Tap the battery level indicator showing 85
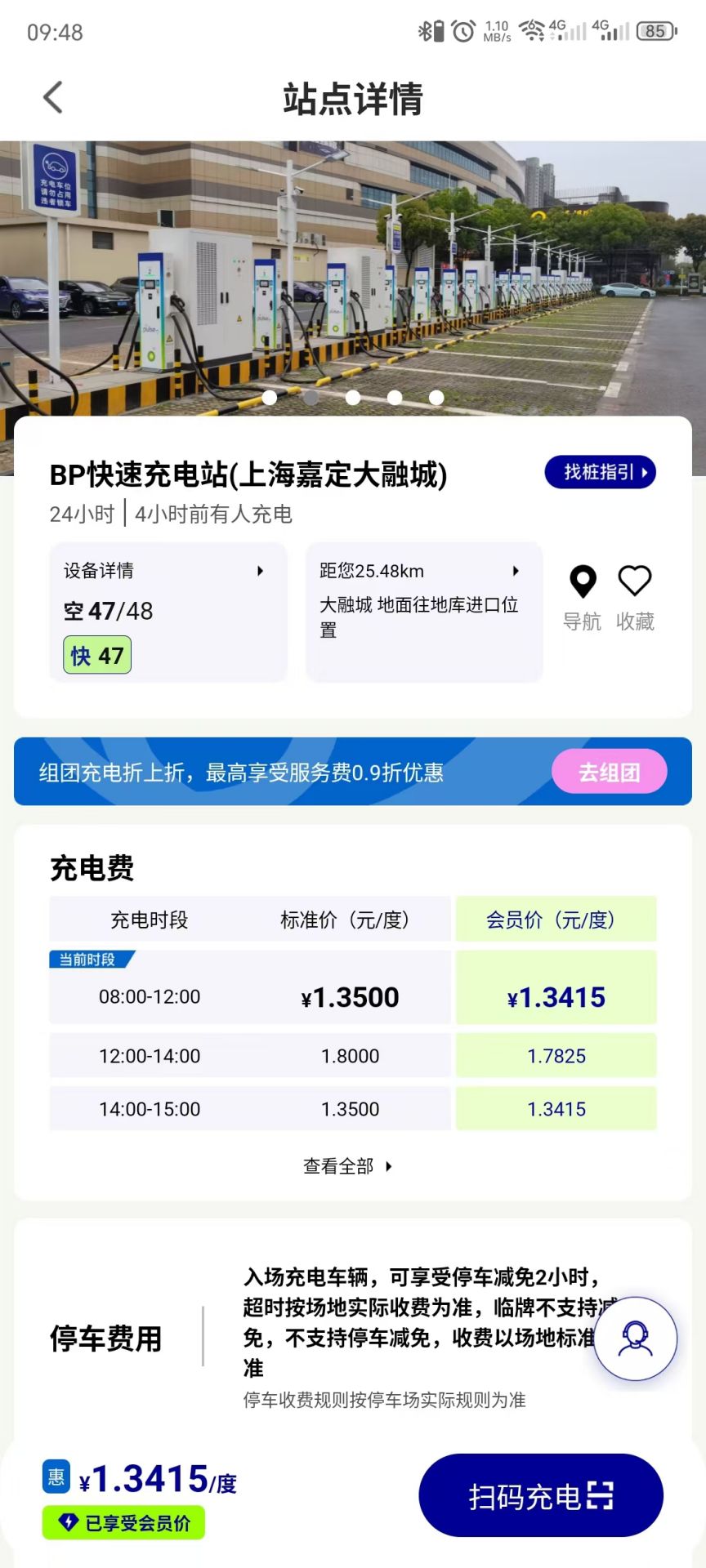 [654, 30]
